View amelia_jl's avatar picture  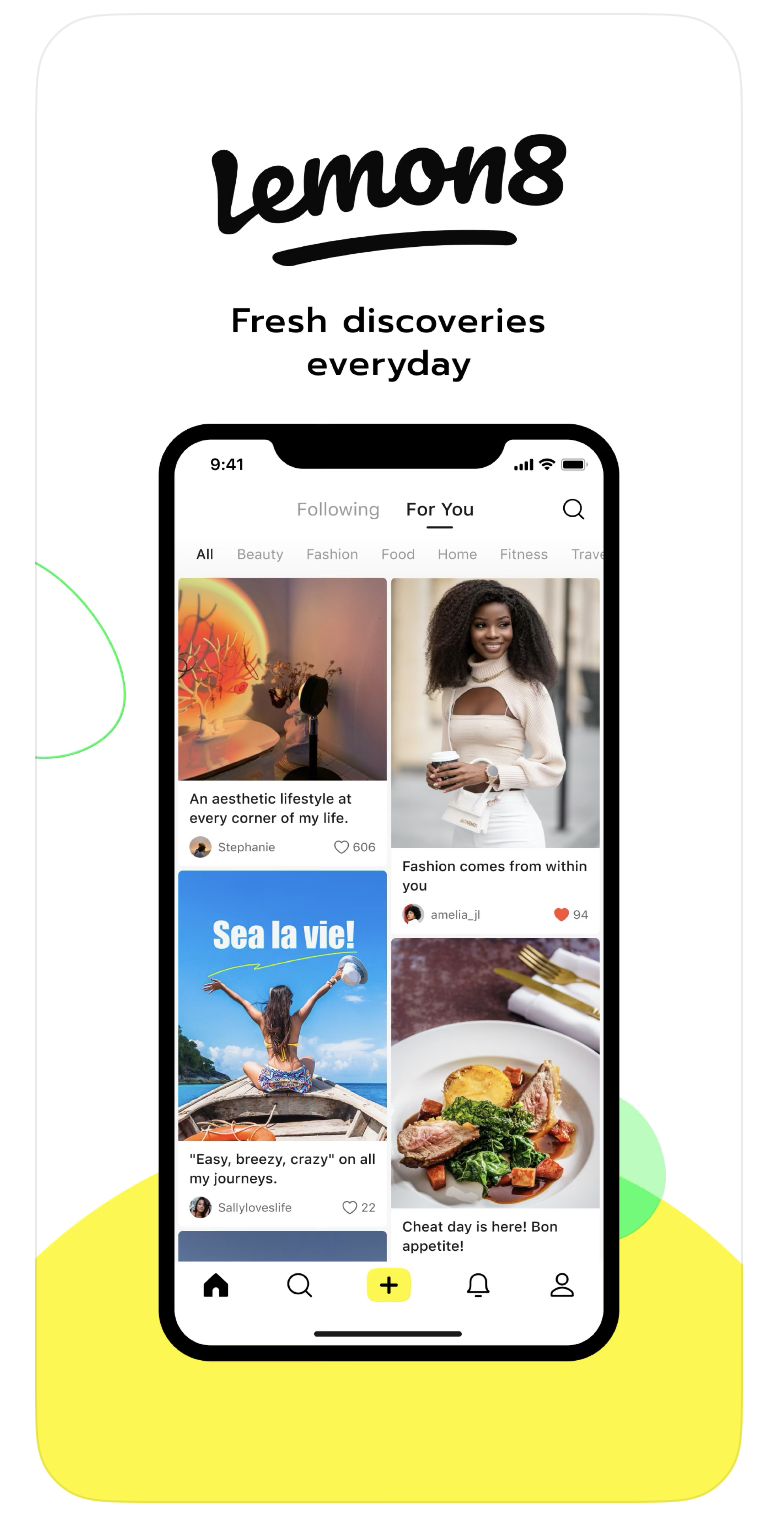pyautogui.click(x=413, y=913)
